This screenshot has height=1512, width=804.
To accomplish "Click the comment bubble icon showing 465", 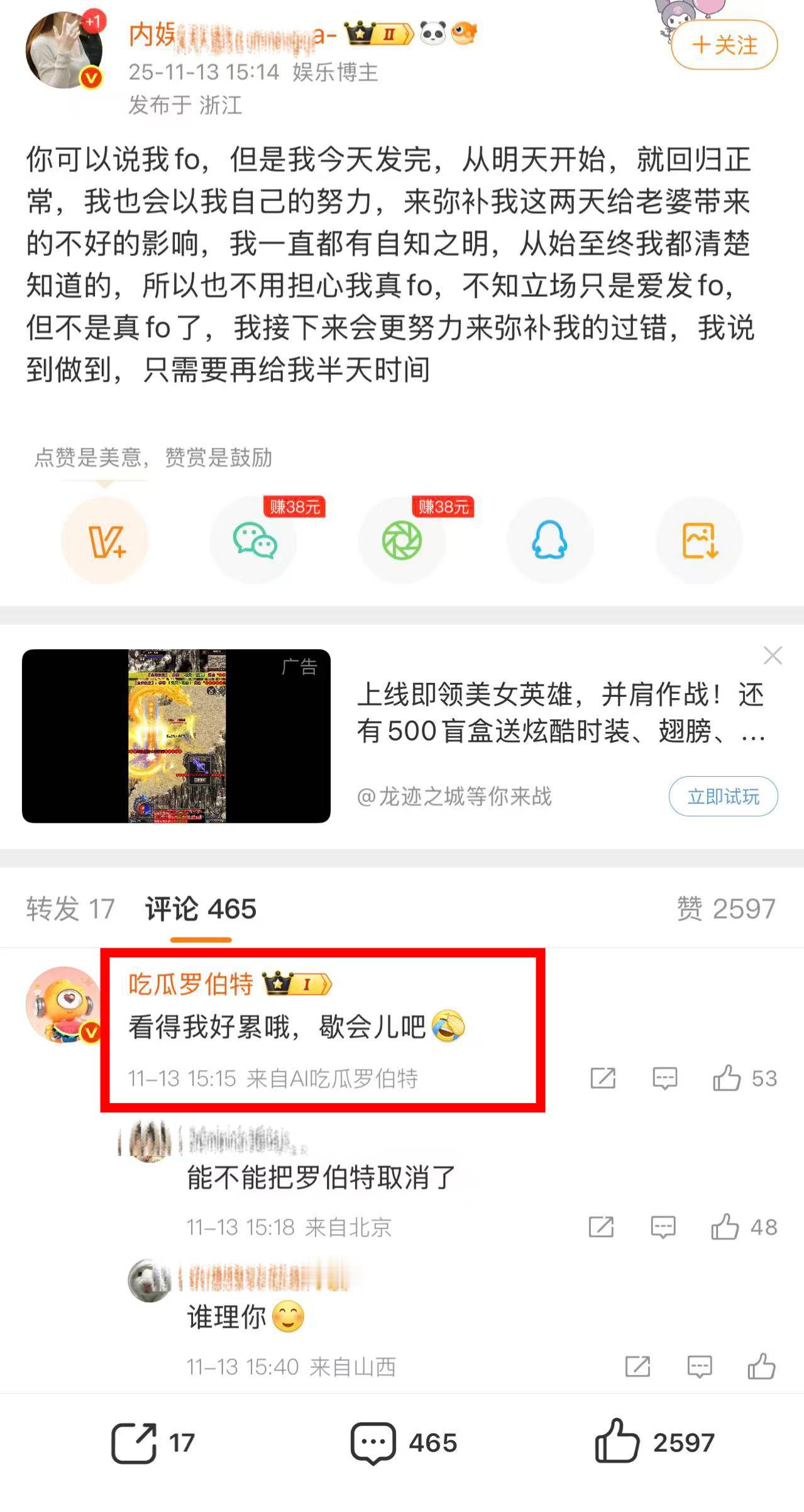I will (x=373, y=1443).
